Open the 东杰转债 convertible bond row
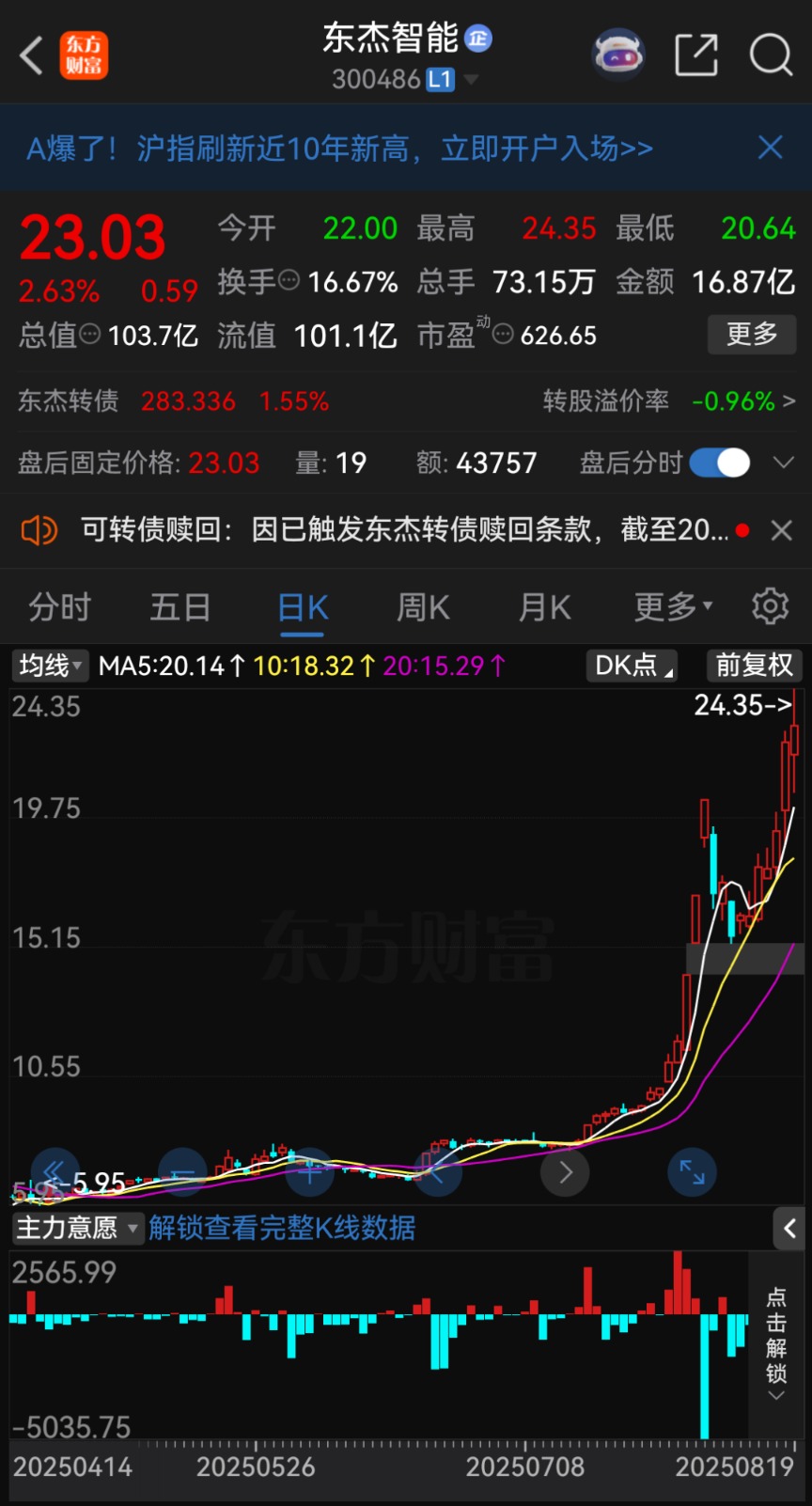The width and height of the screenshot is (812, 1506). tap(406, 401)
